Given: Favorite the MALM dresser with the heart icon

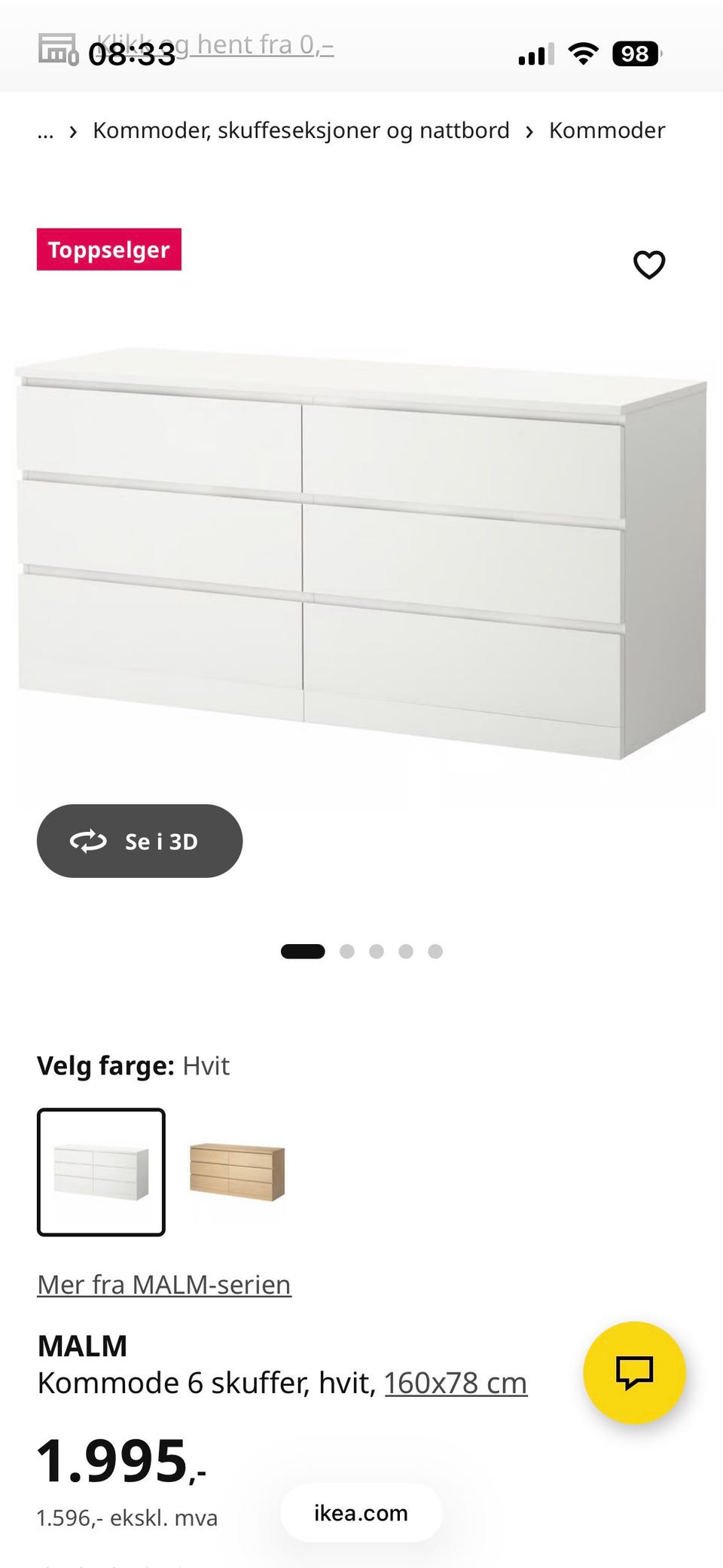Looking at the screenshot, I should (x=648, y=264).
